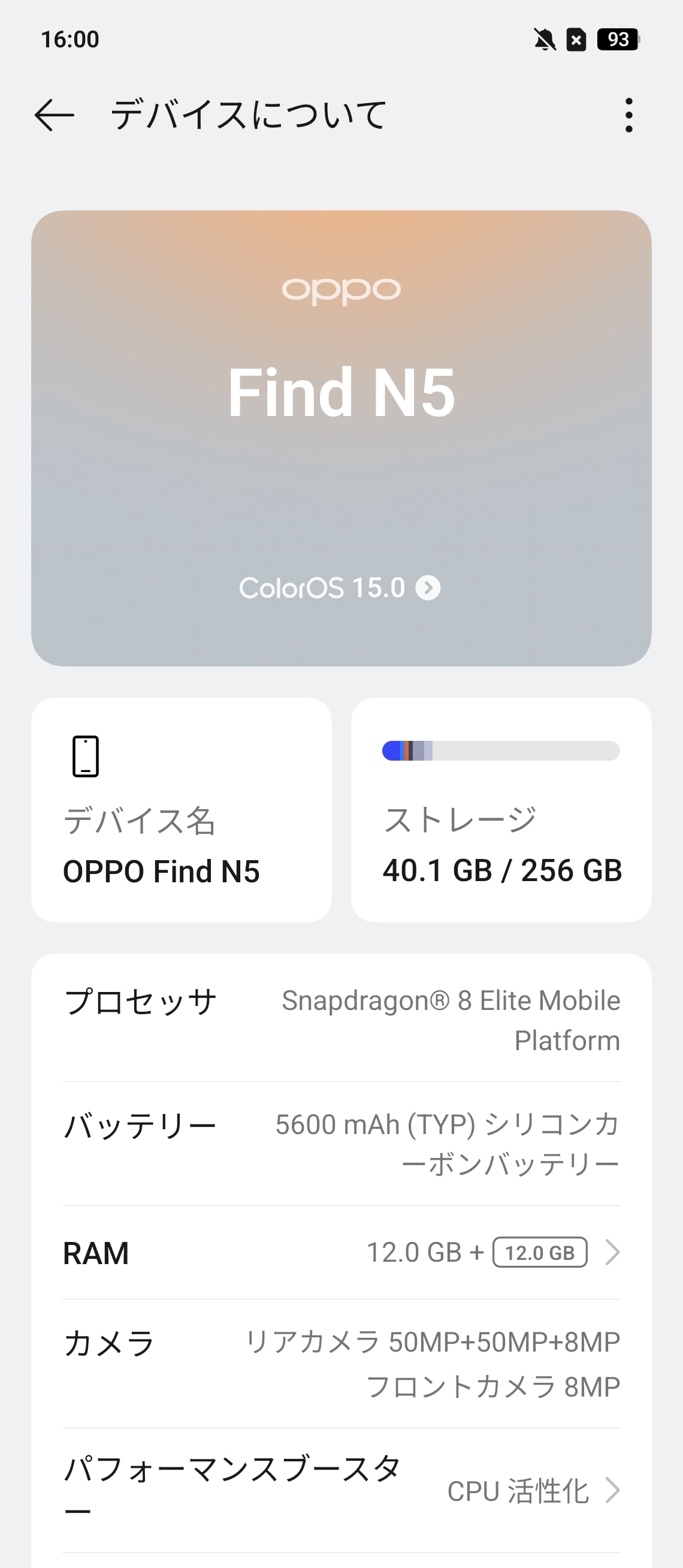
Task: Tap the storage usage progress bar
Action: pyautogui.click(x=501, y=751)
